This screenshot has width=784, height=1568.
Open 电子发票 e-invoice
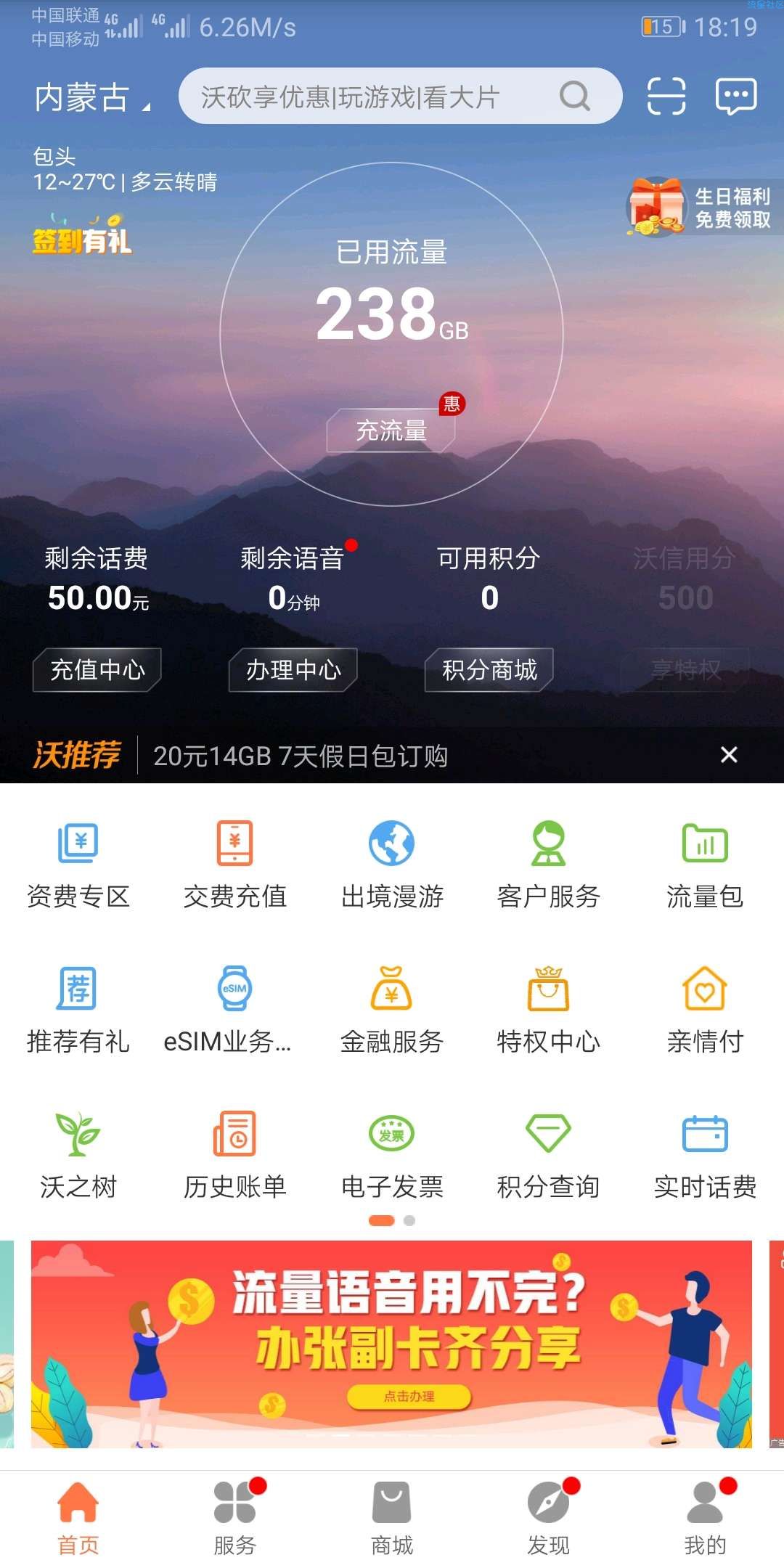tap(392, 1156)
